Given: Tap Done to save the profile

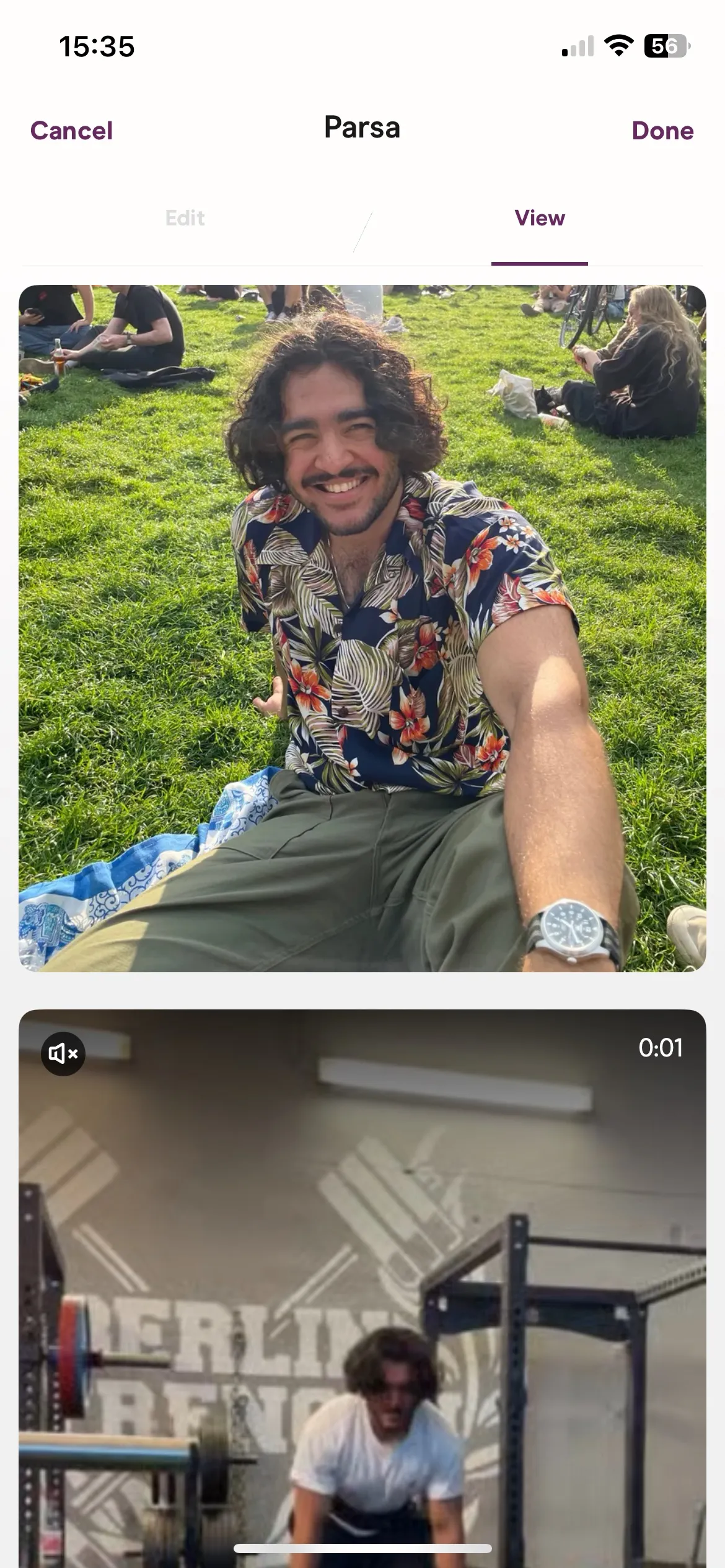Looking at the screenshot, I should coord(662,131).
